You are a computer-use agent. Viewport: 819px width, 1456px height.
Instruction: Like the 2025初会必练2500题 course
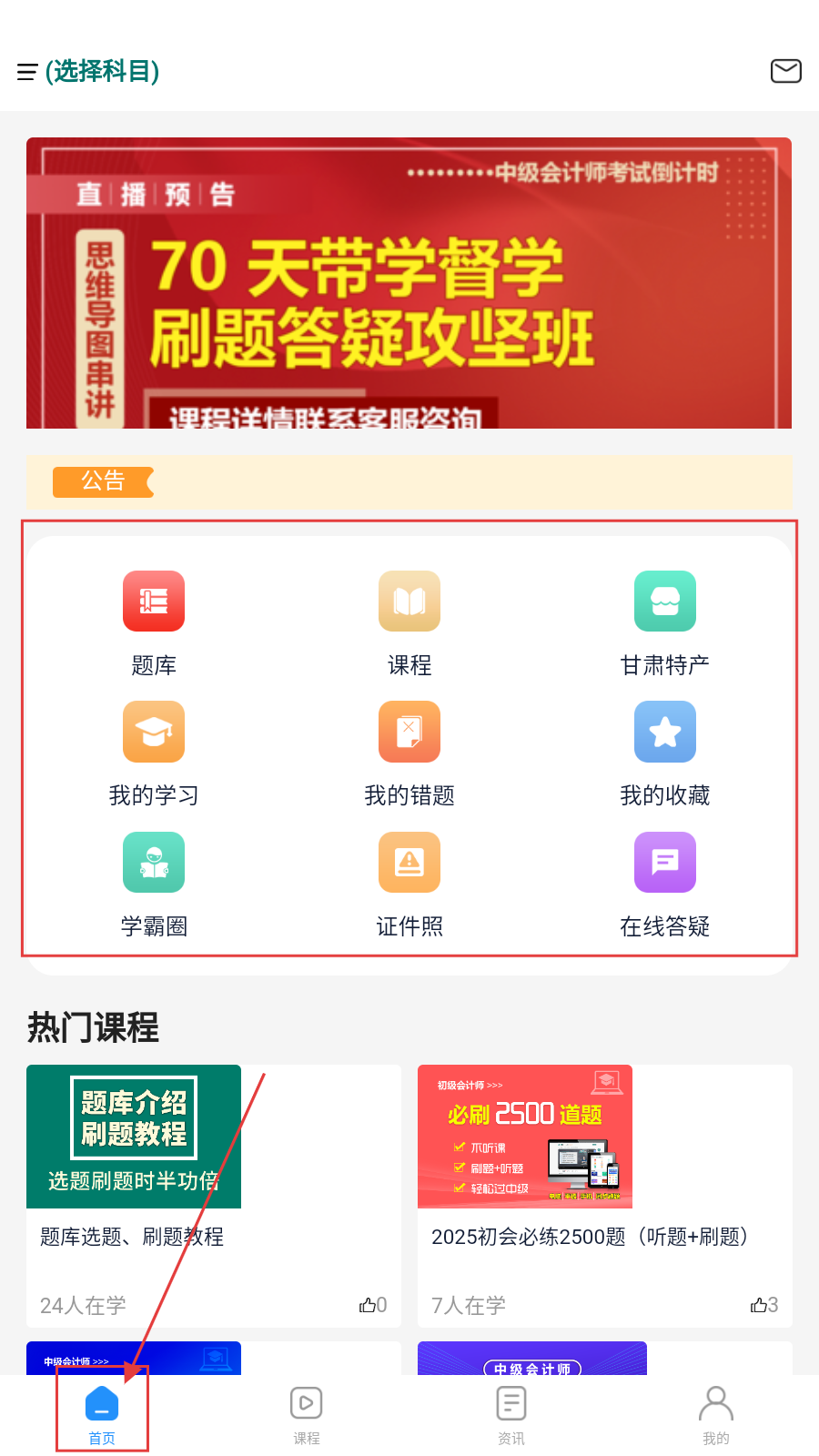pyautogui.click(x=763, y=1305)
